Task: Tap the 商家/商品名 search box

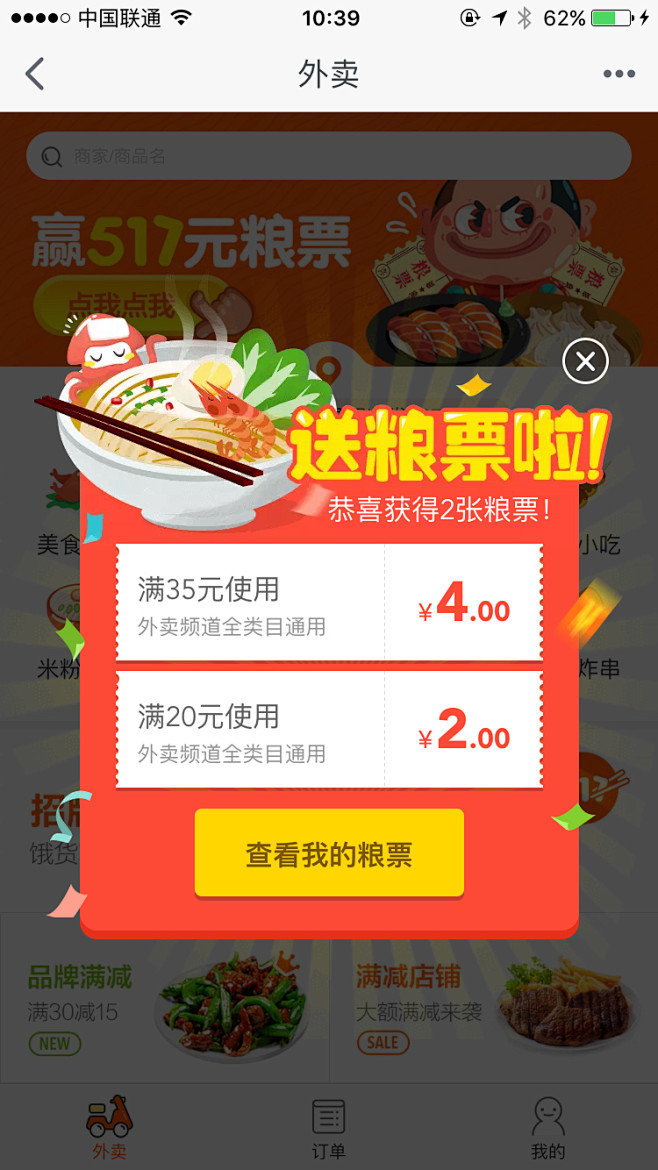Action: 329,156
